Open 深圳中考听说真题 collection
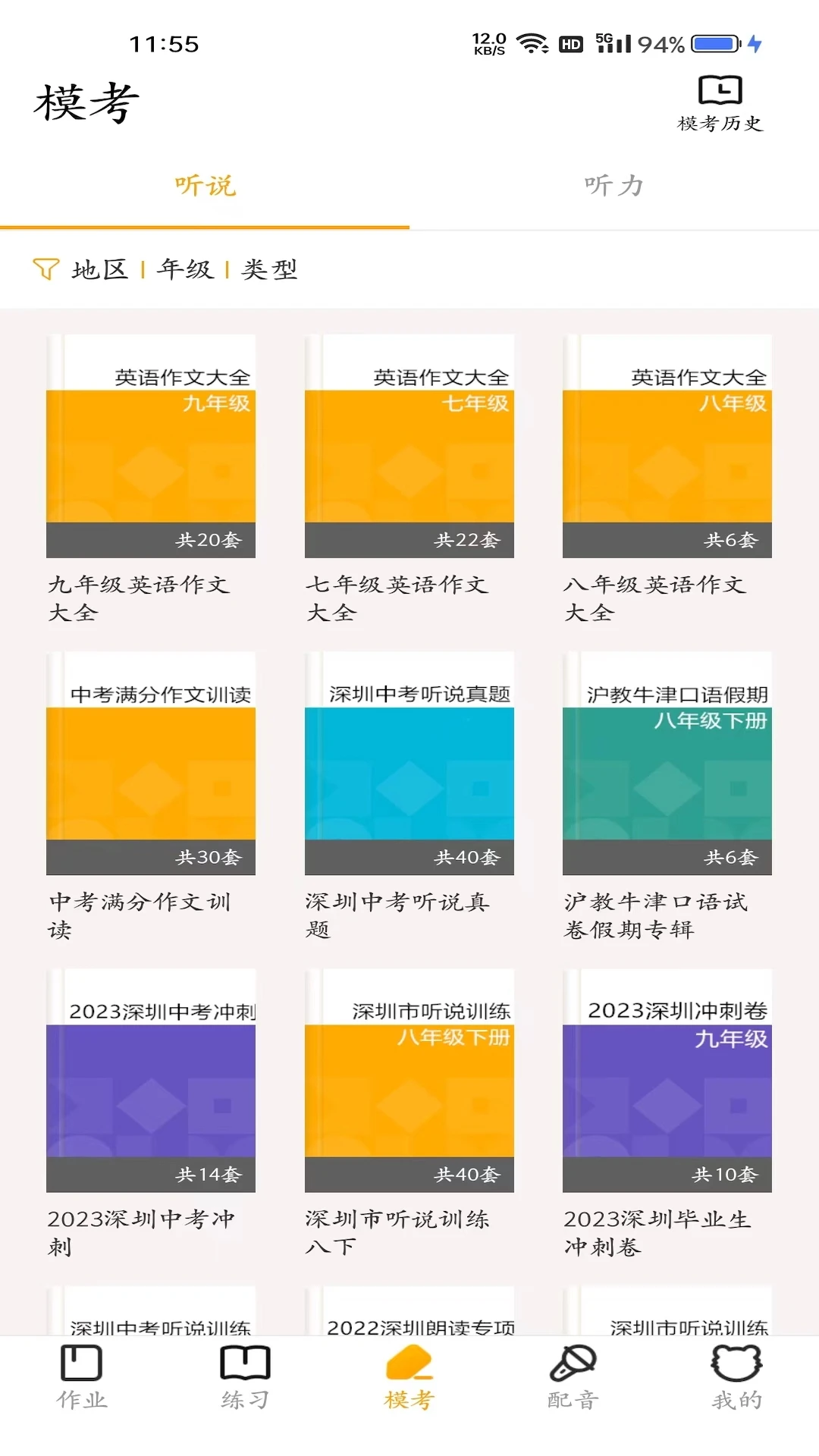 [409, 766]
